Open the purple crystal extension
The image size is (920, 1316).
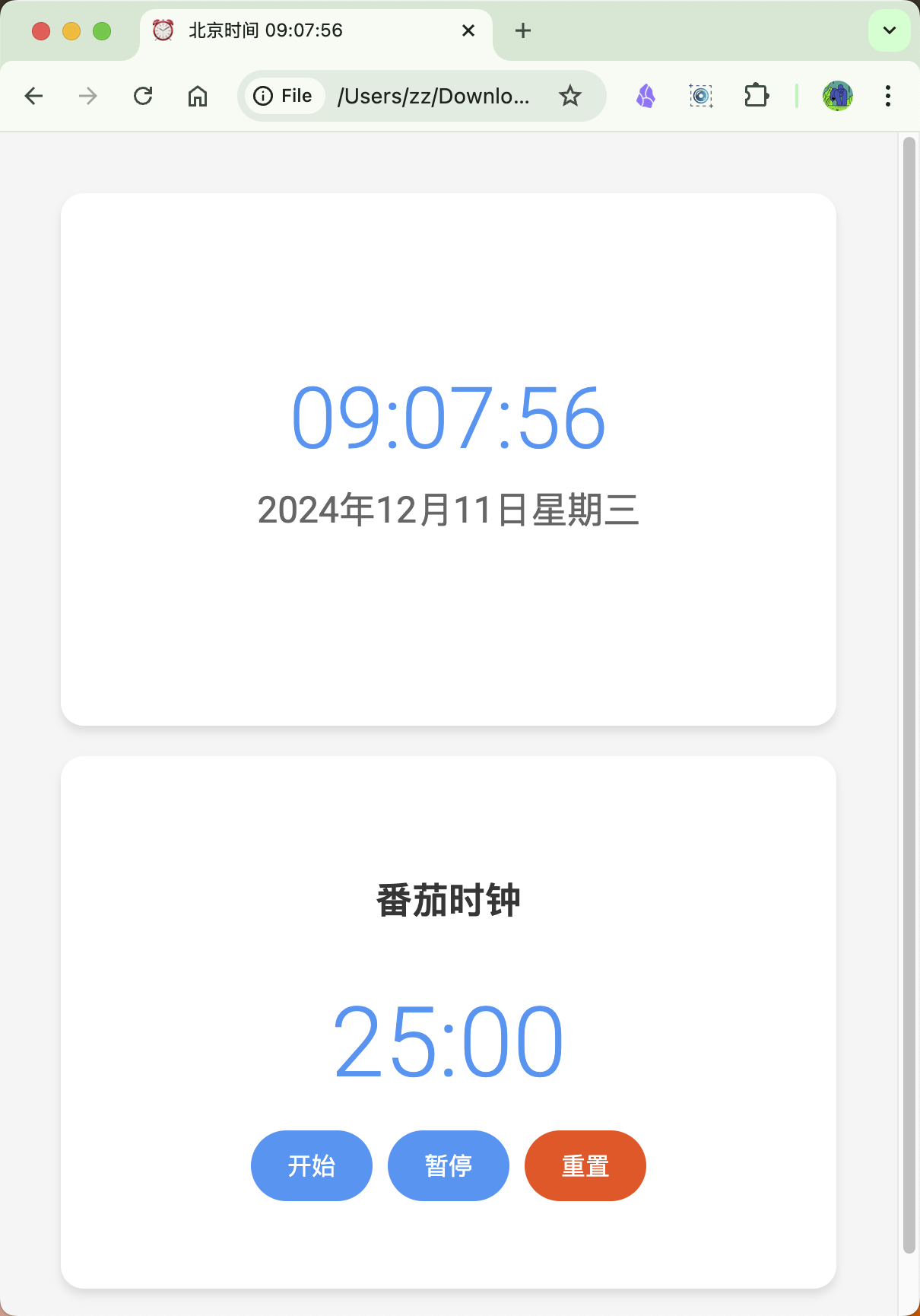pyautogui.click(x=646, y=96)
